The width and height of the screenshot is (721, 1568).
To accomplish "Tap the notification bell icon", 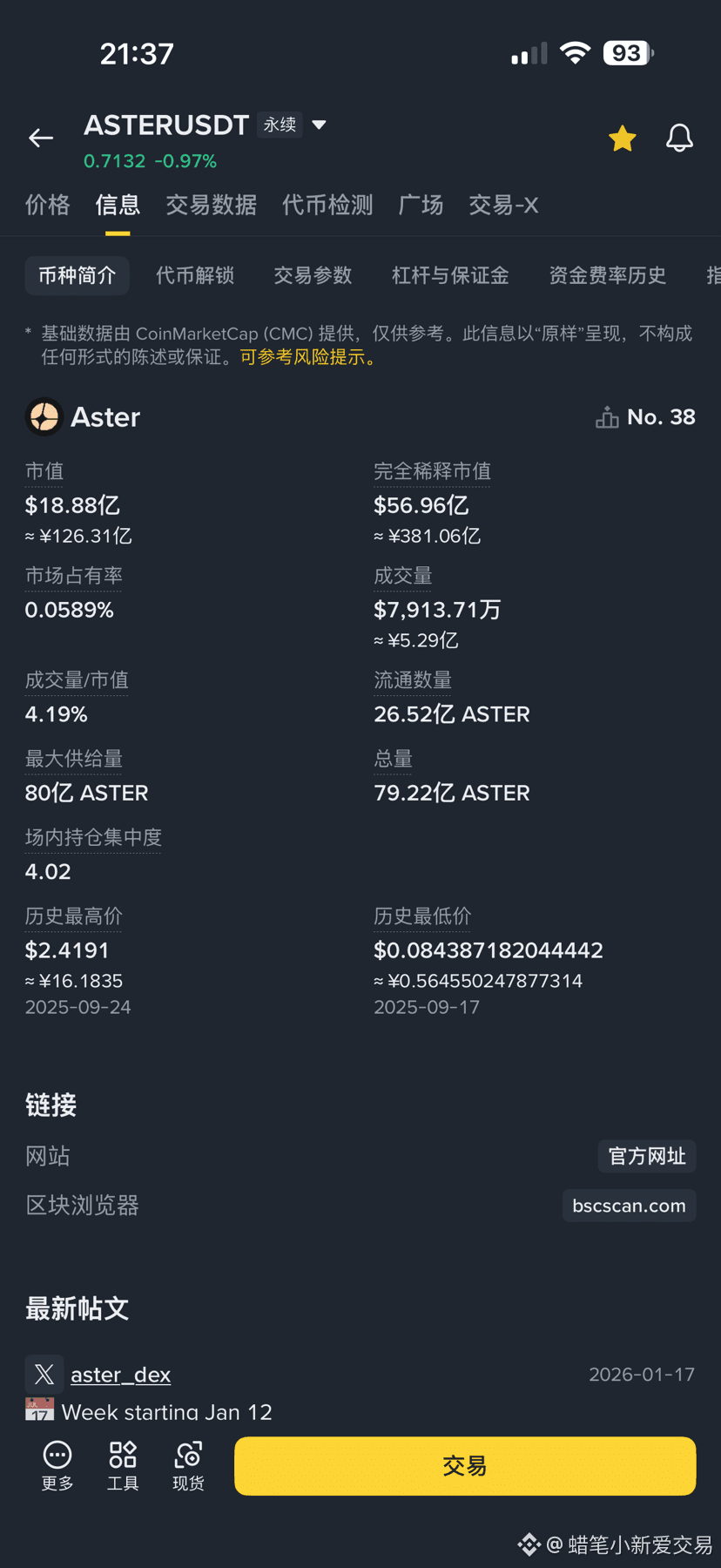I will pos(679,138).
